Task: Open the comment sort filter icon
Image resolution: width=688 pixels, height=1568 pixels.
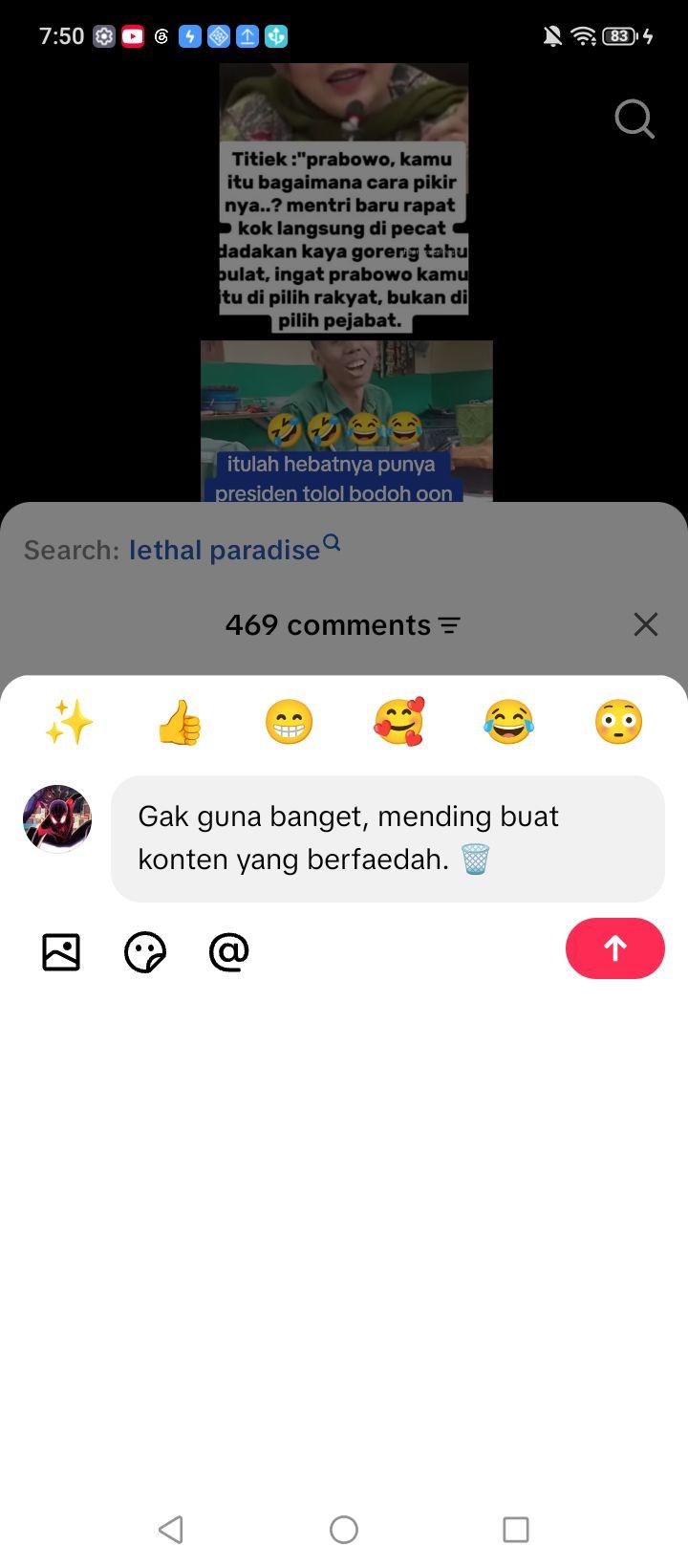Action: tap(449, 625)
